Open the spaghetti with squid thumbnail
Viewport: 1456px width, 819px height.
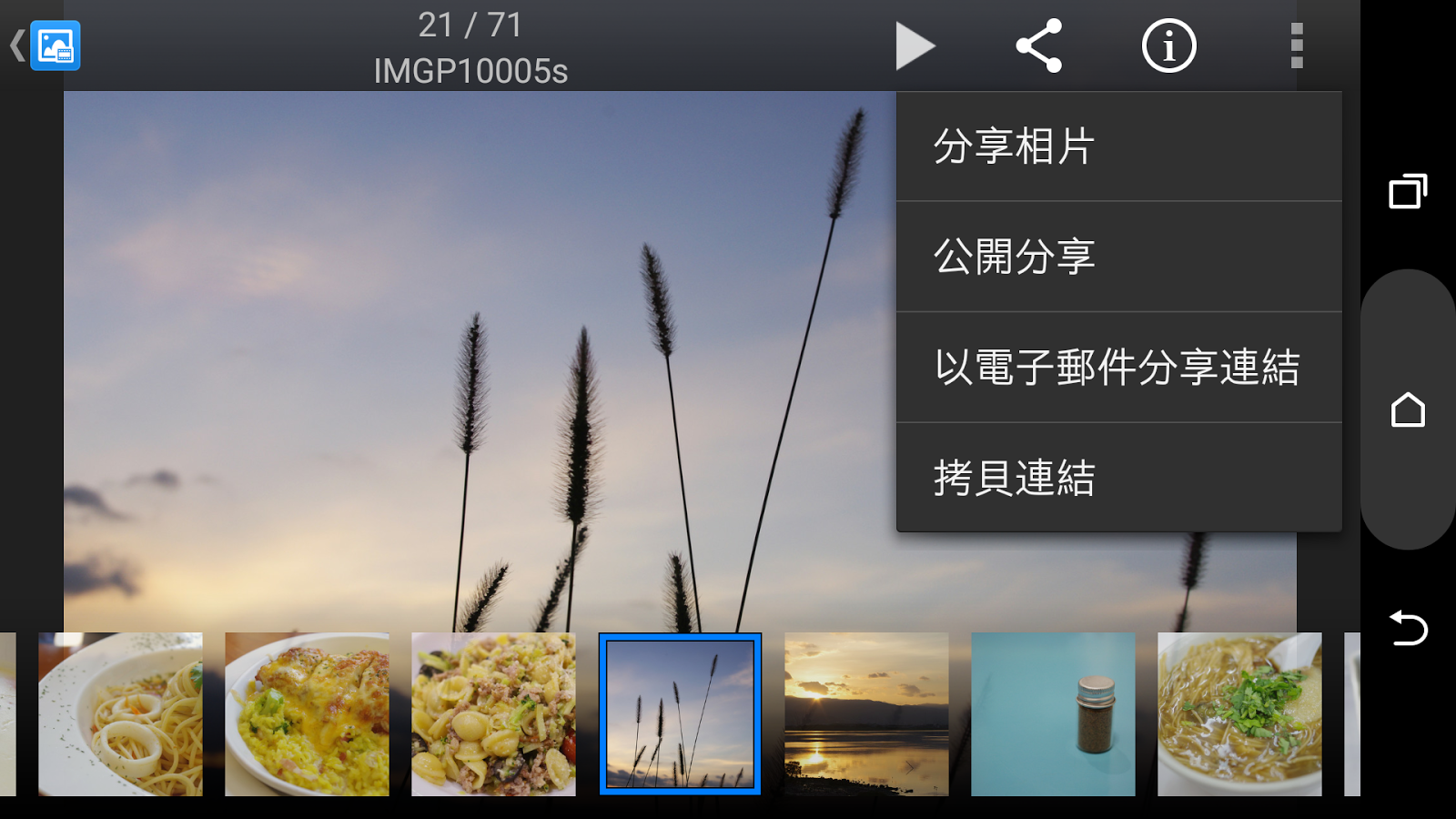pyautogui.click(x=120, y=714)
